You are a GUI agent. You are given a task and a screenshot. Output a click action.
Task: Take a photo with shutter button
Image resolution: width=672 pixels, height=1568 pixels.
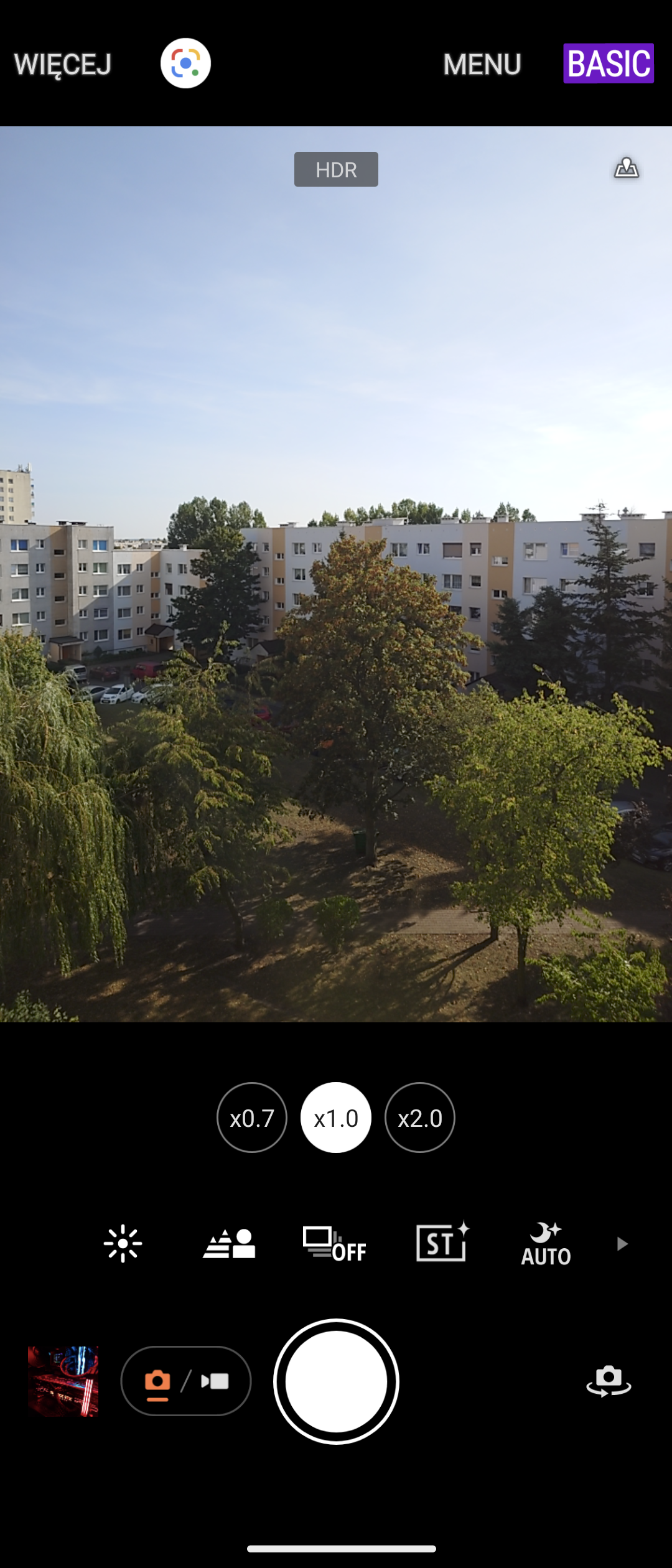[336, 1381]
